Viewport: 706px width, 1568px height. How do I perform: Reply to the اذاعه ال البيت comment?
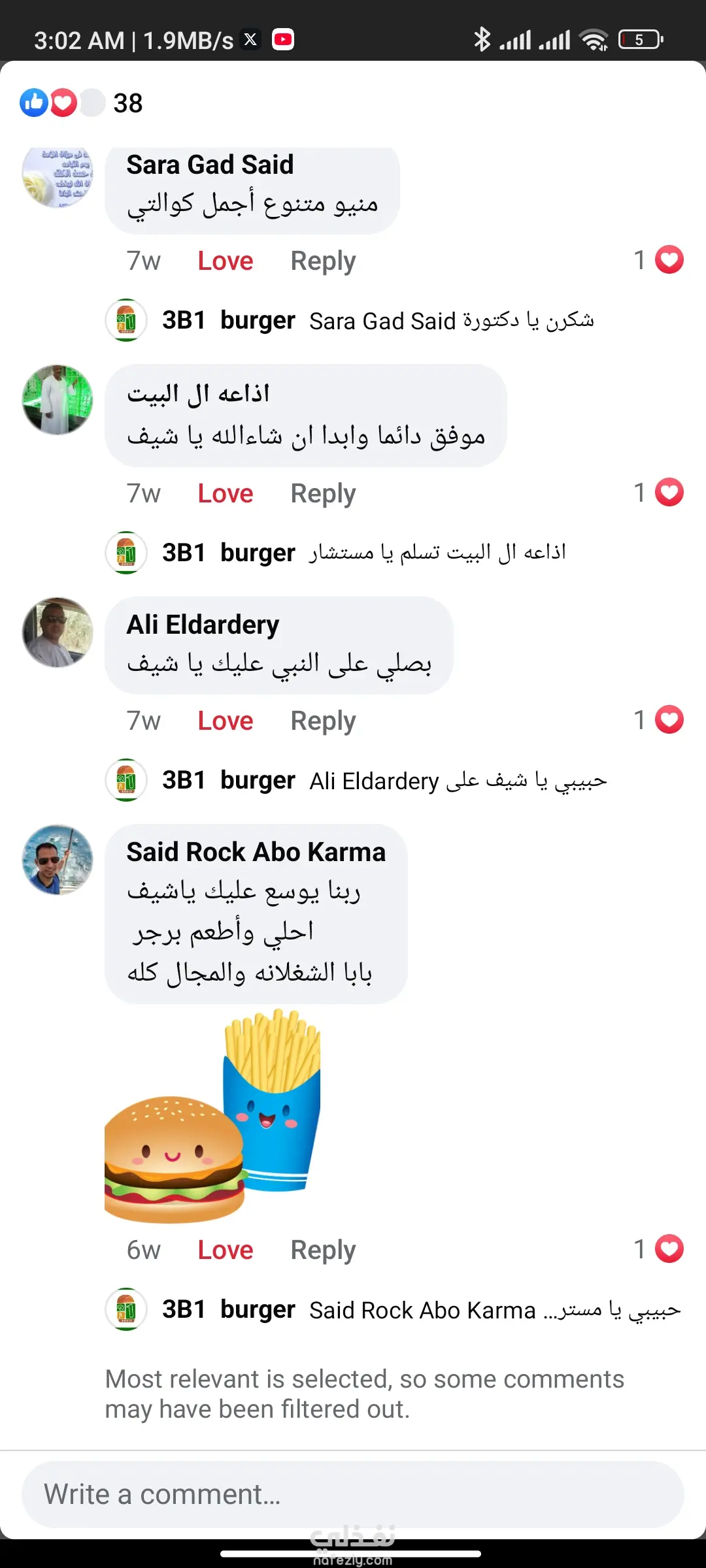(323, 494)
